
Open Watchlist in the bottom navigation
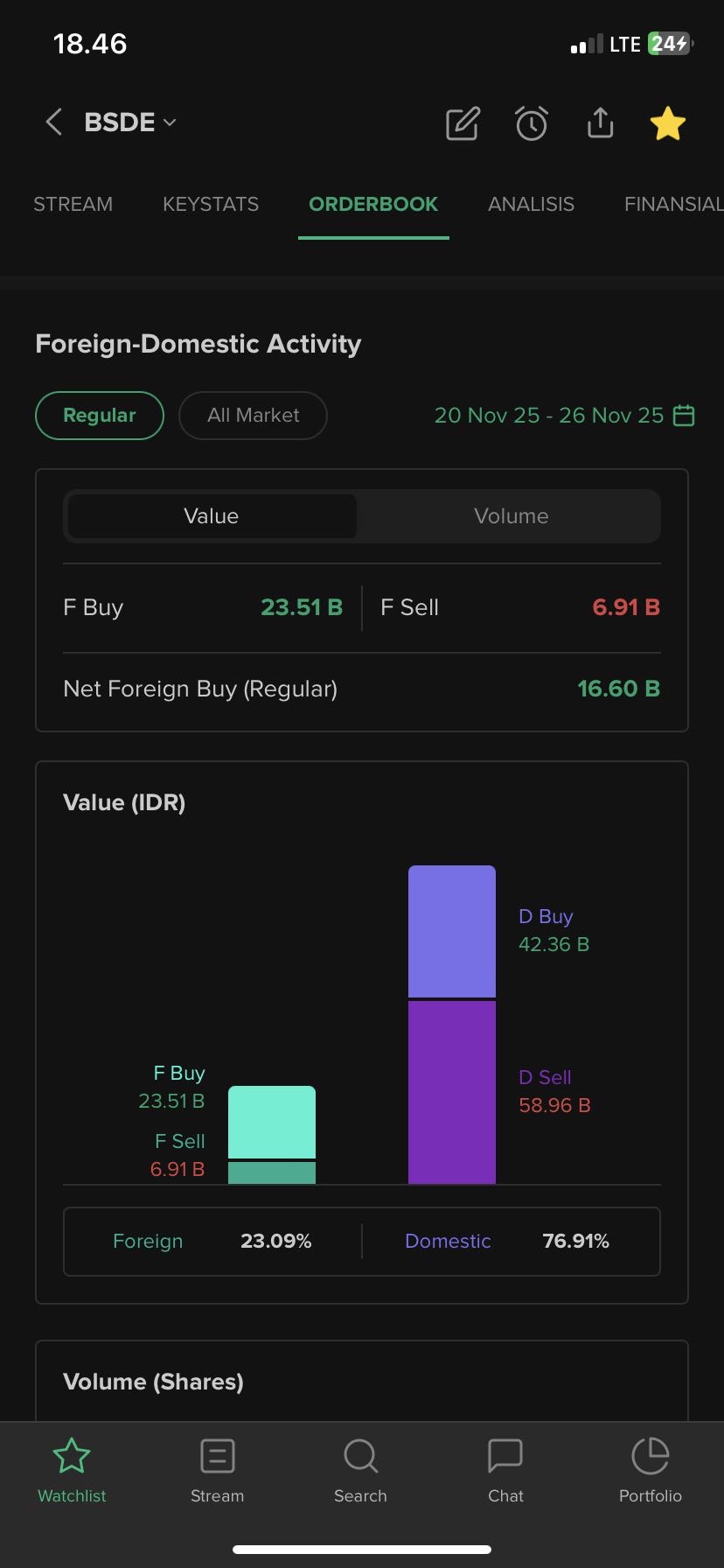72,1470
